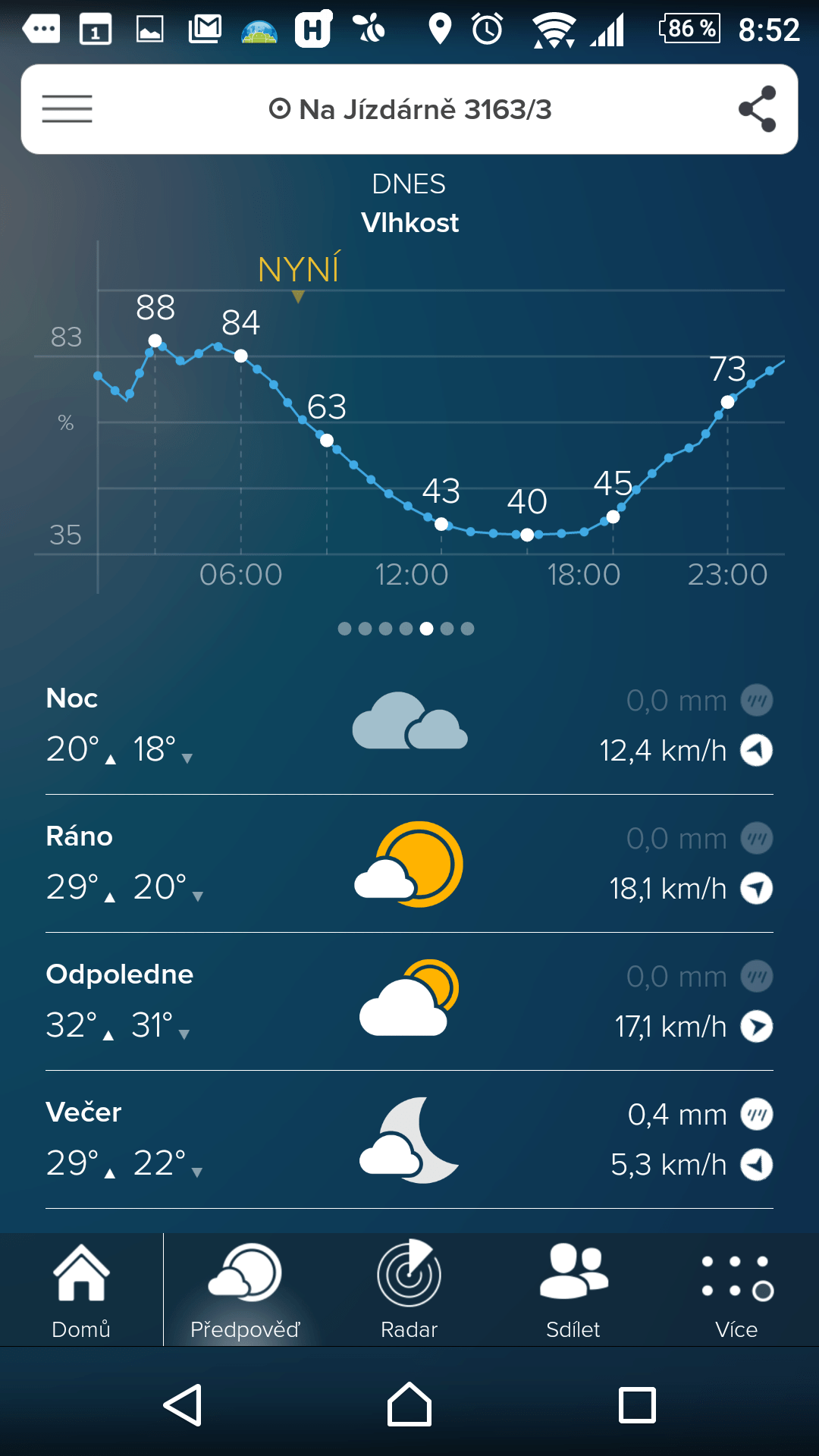
Task: Open the Více menu
Action: pyautogui.click(x=736, y=1291)
